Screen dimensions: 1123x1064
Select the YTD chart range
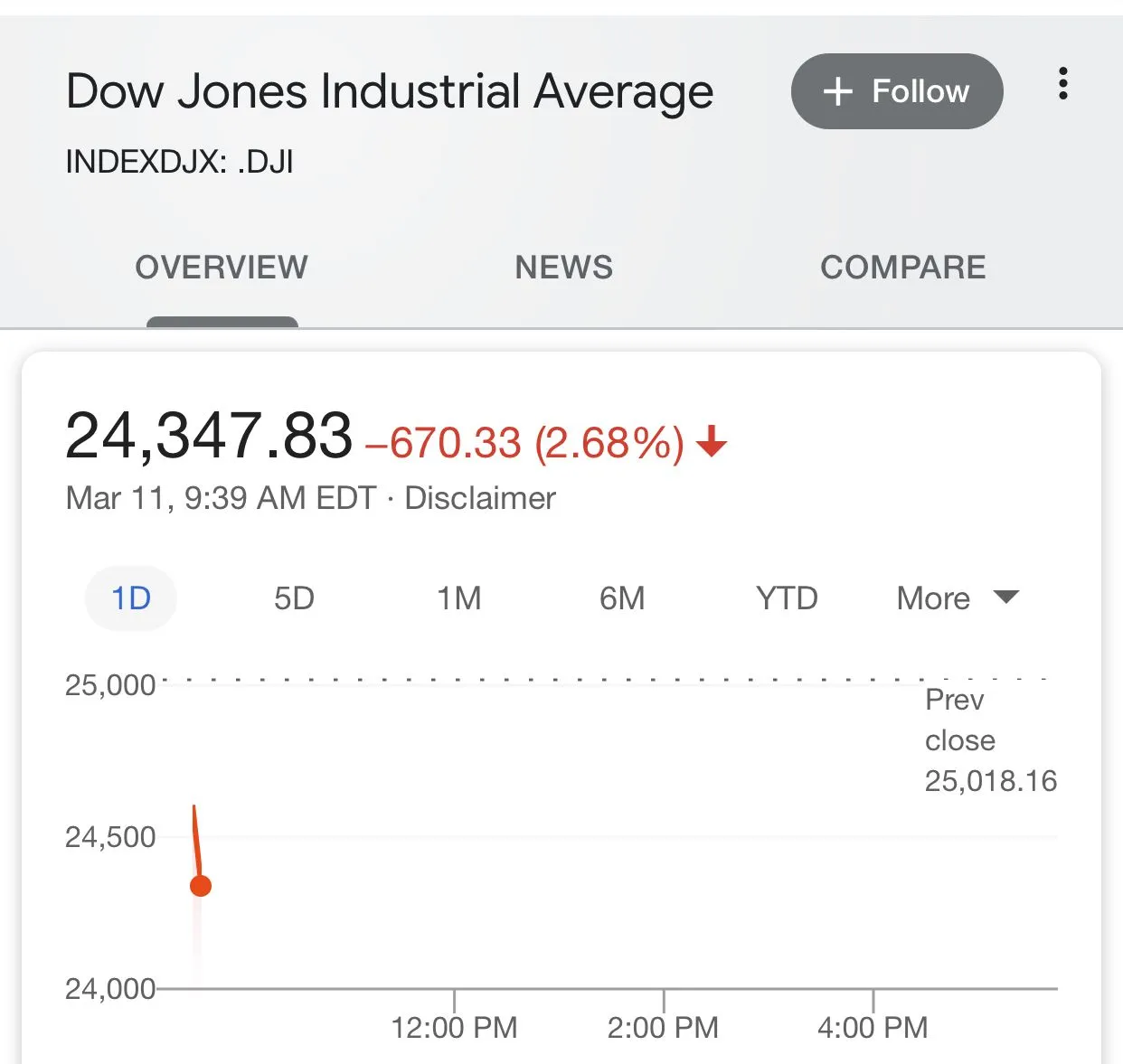pos(787,598)
